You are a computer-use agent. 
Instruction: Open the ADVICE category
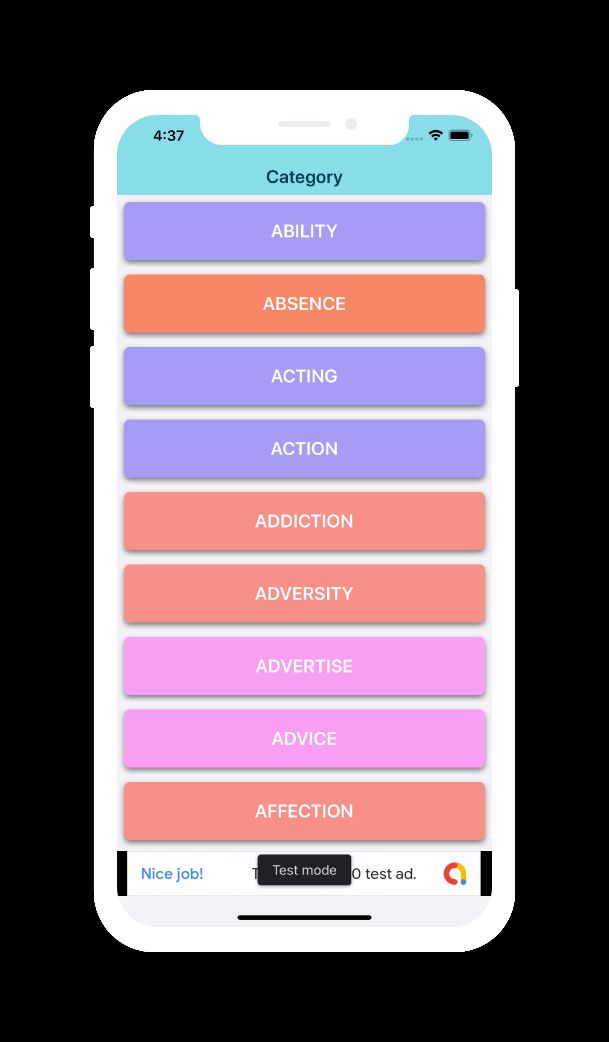coord(304,739)
